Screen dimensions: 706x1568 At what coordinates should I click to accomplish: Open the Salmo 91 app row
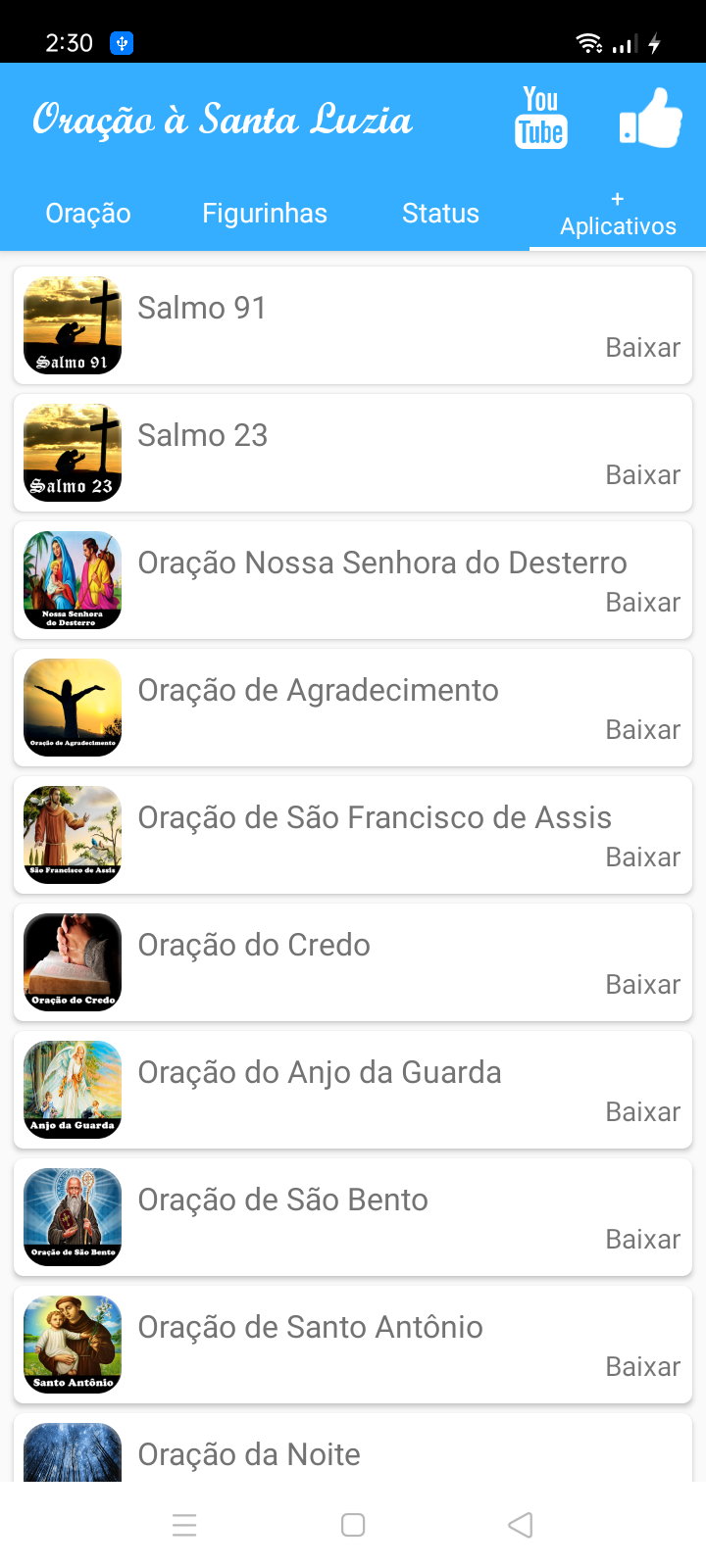coord(353,325)
